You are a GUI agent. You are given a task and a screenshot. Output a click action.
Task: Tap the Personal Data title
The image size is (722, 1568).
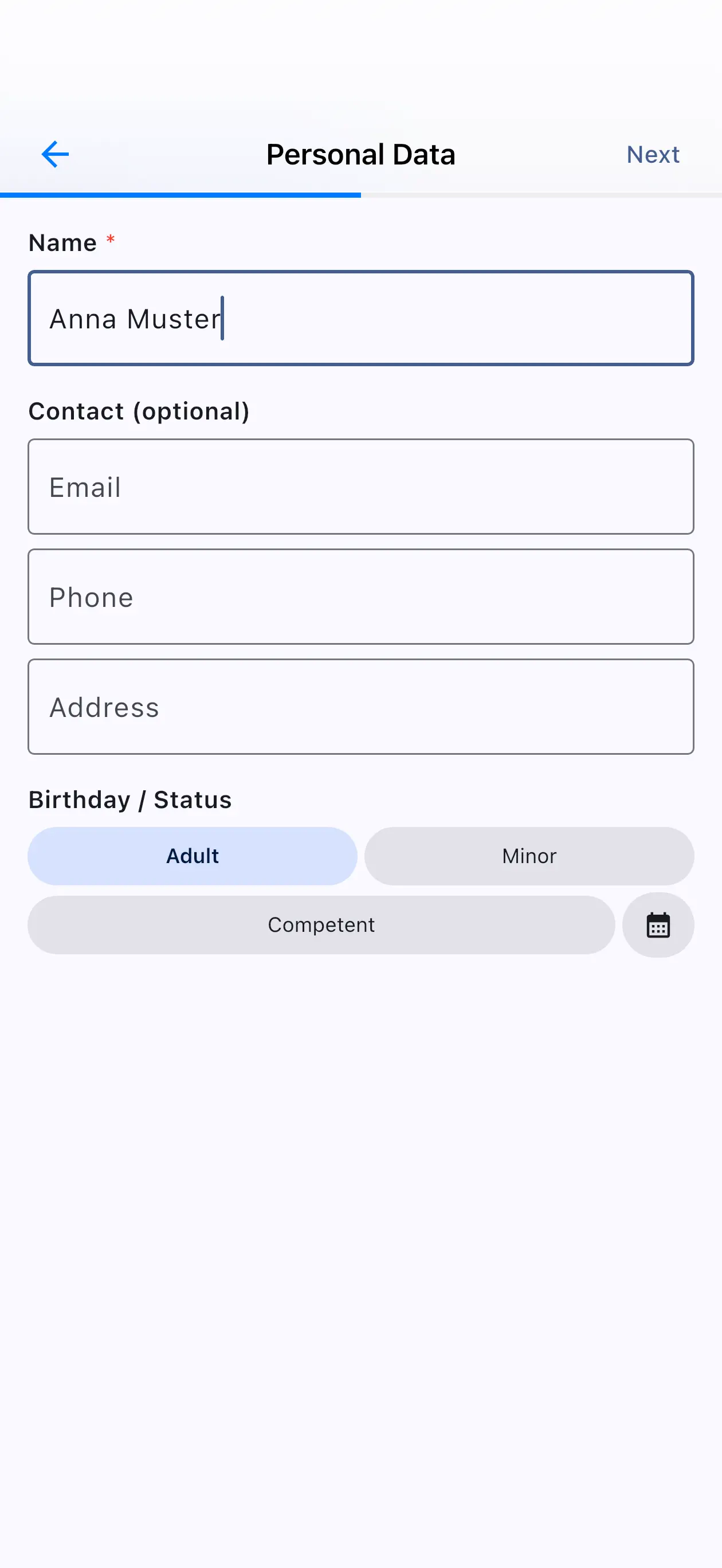[x=360, y=154]
